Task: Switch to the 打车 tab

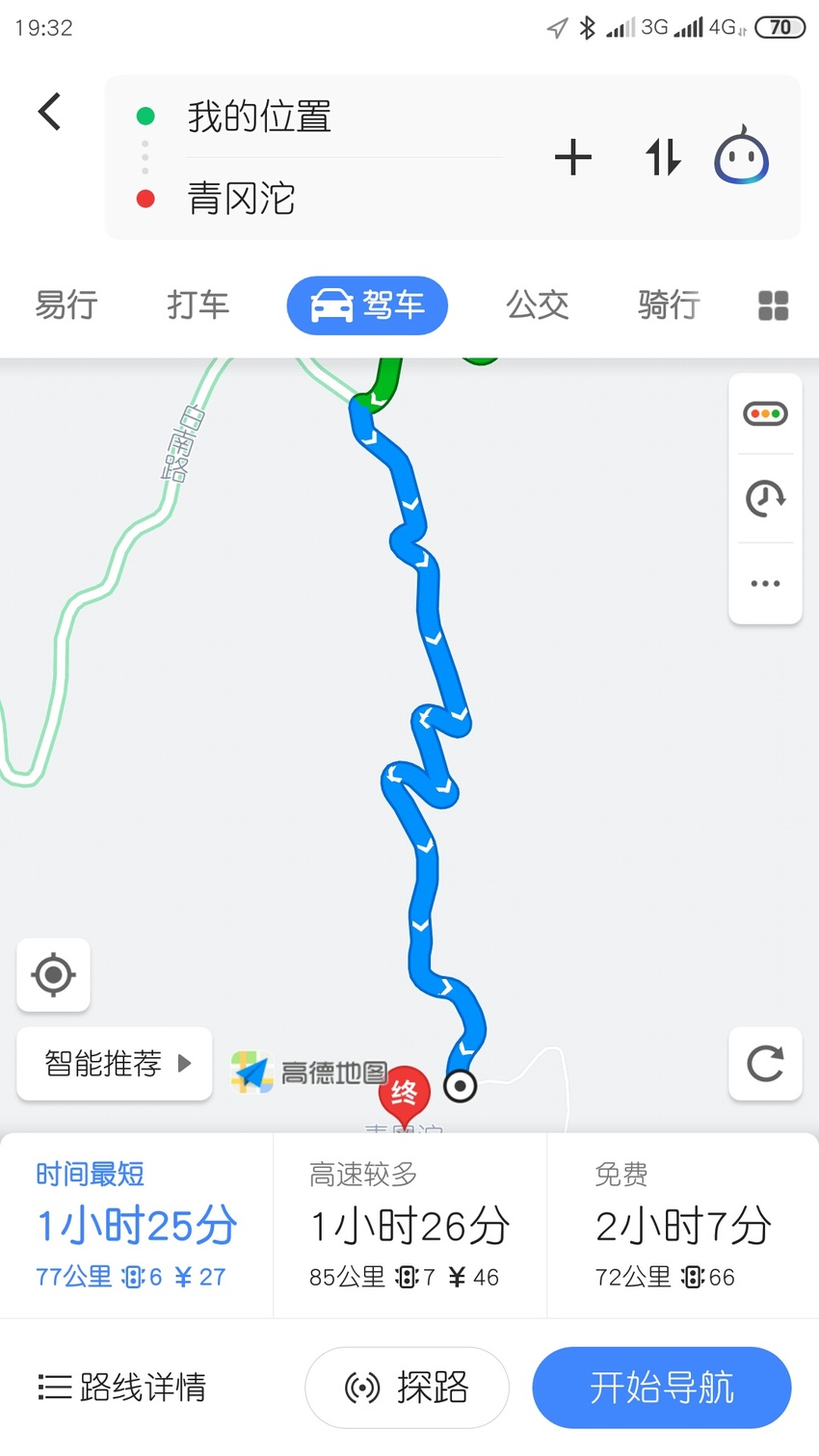Action: pyautogui.click(x=198, y=305)
